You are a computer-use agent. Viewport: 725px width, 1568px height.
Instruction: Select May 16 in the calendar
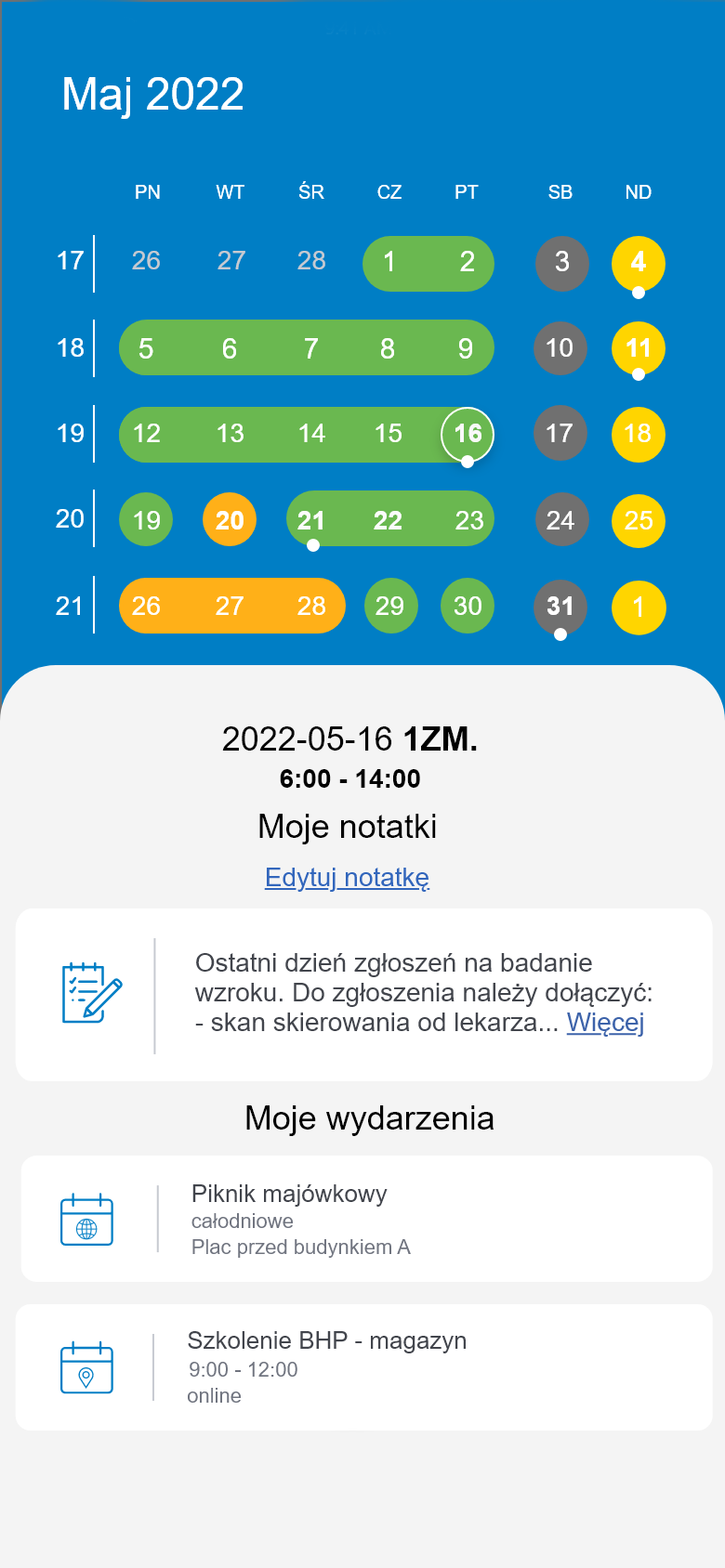click(468, 434)
